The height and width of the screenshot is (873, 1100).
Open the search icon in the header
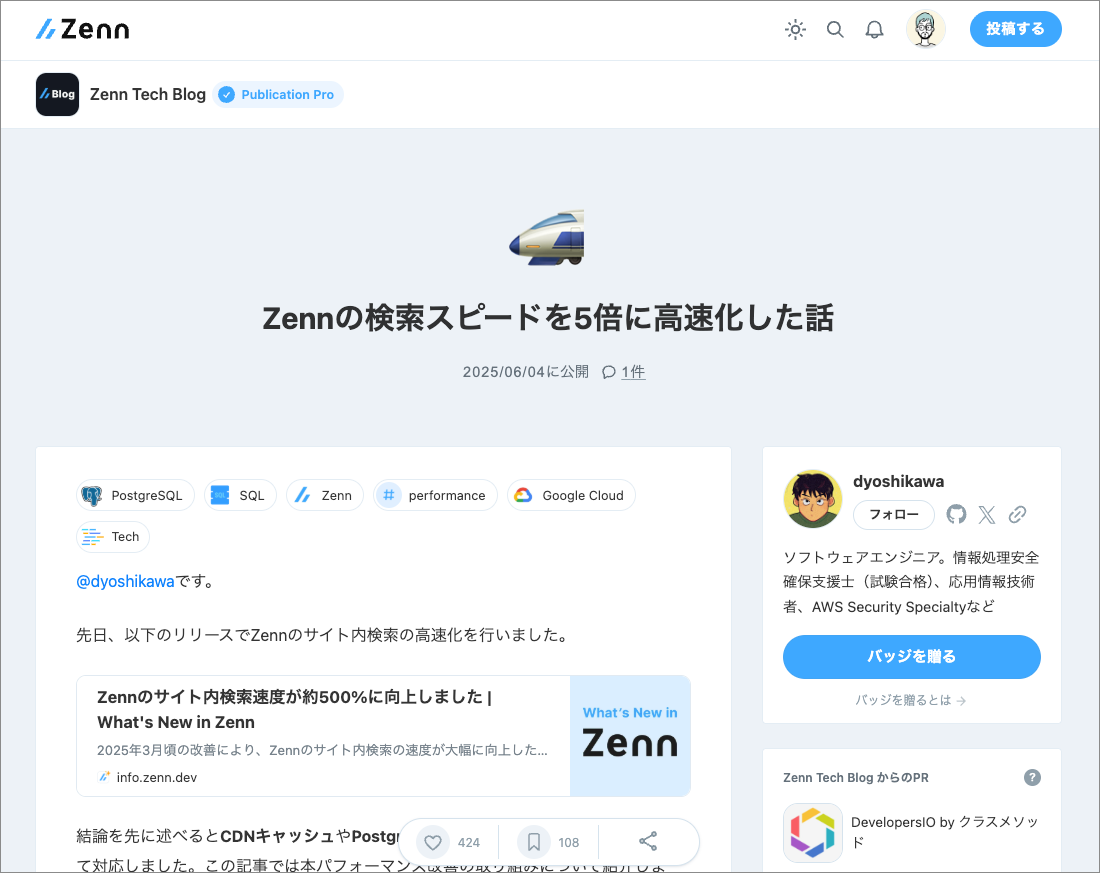click(x=835, y=30)
